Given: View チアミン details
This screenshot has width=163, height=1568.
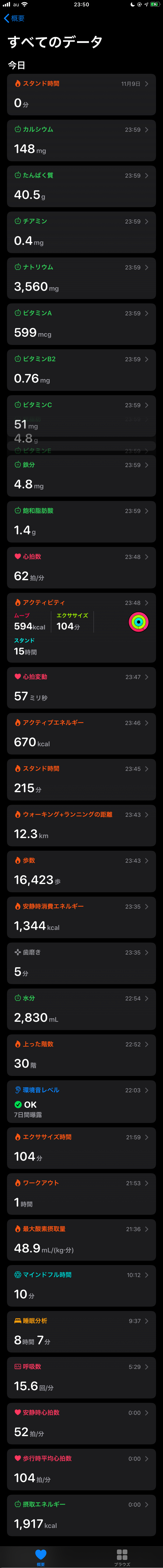Looking at the screenshot, I should click(x=81, y=232).
